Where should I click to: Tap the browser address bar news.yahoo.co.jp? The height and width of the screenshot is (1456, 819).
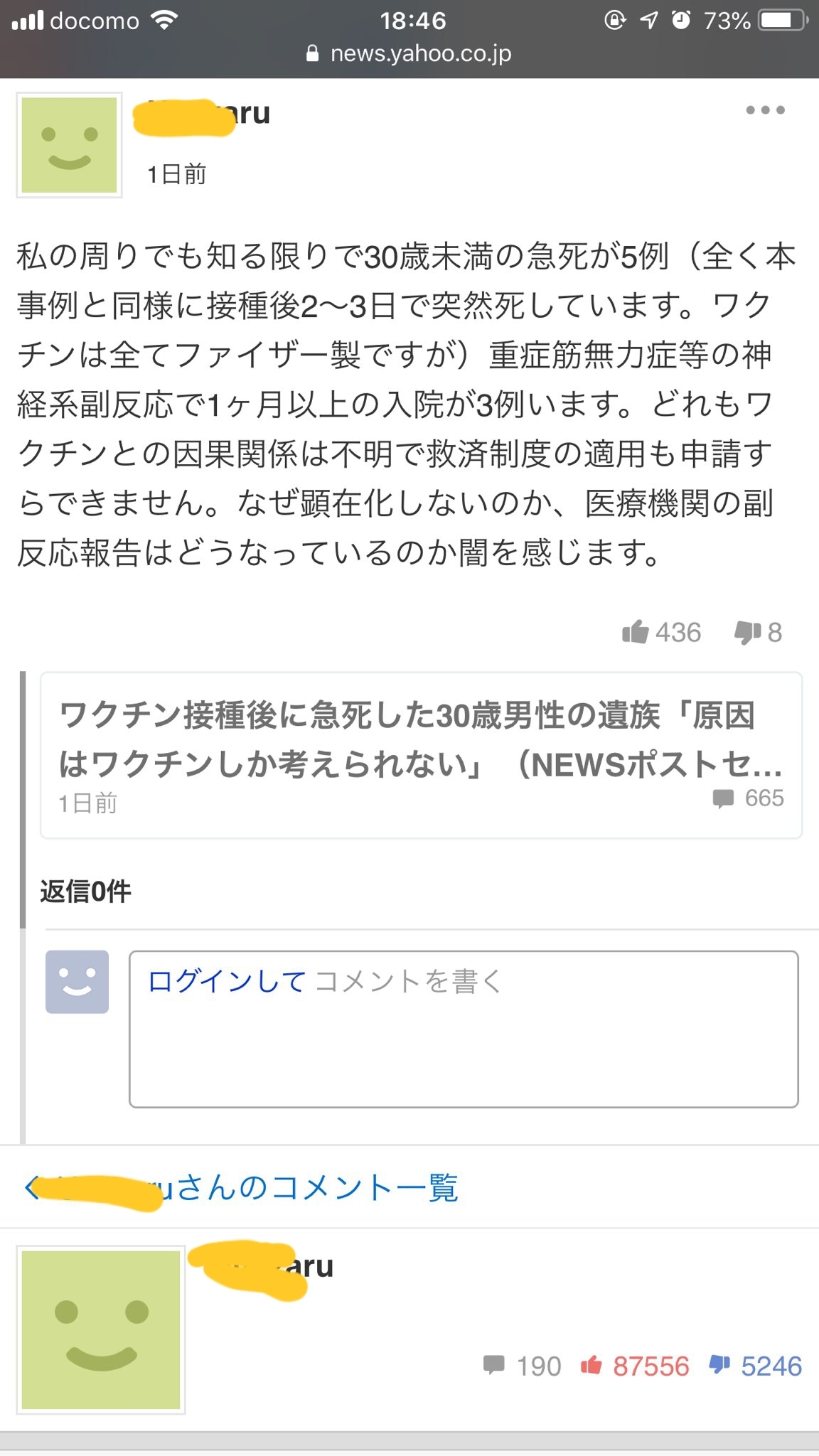pyautogui.click(x=409, y=54)
